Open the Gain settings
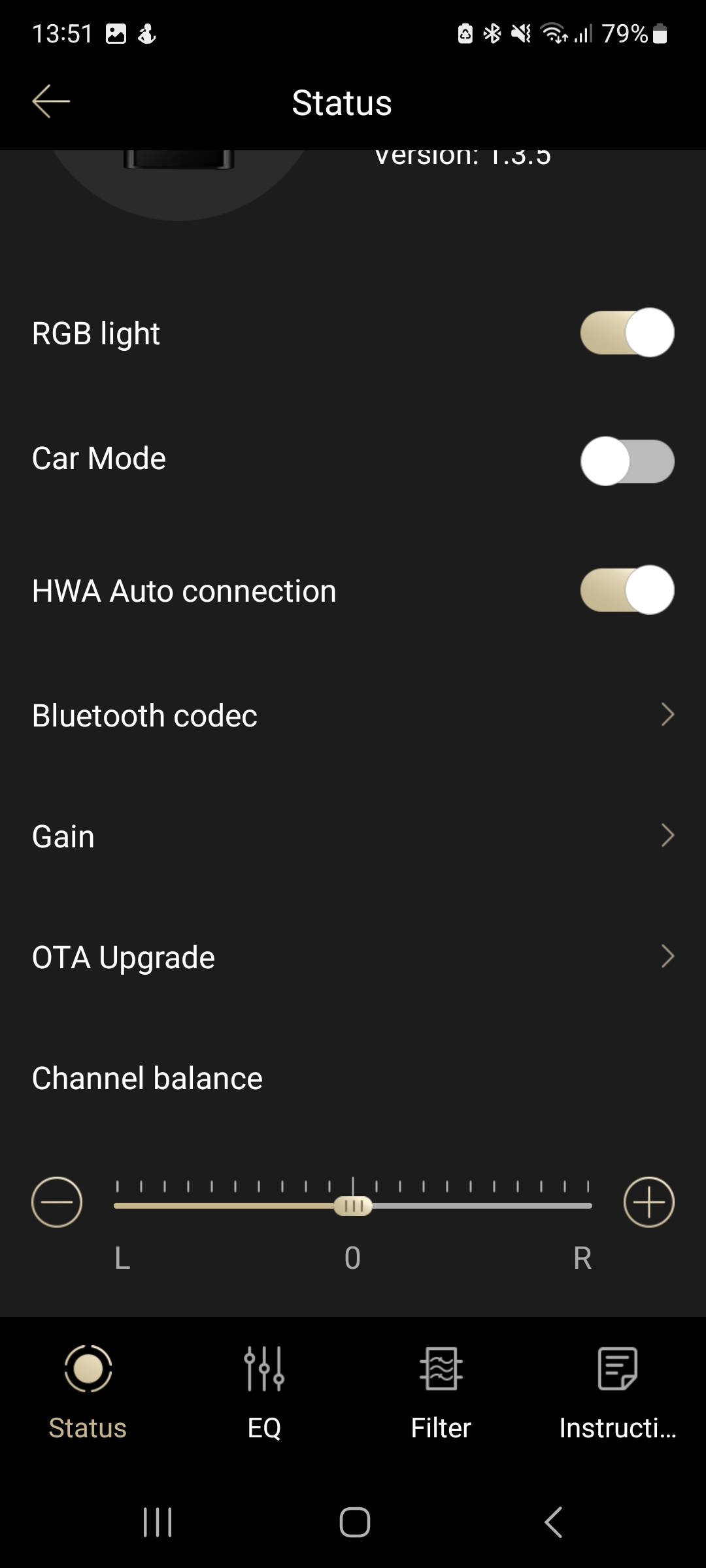Viewport: 706px width, 1568px height. pos(353,836)
